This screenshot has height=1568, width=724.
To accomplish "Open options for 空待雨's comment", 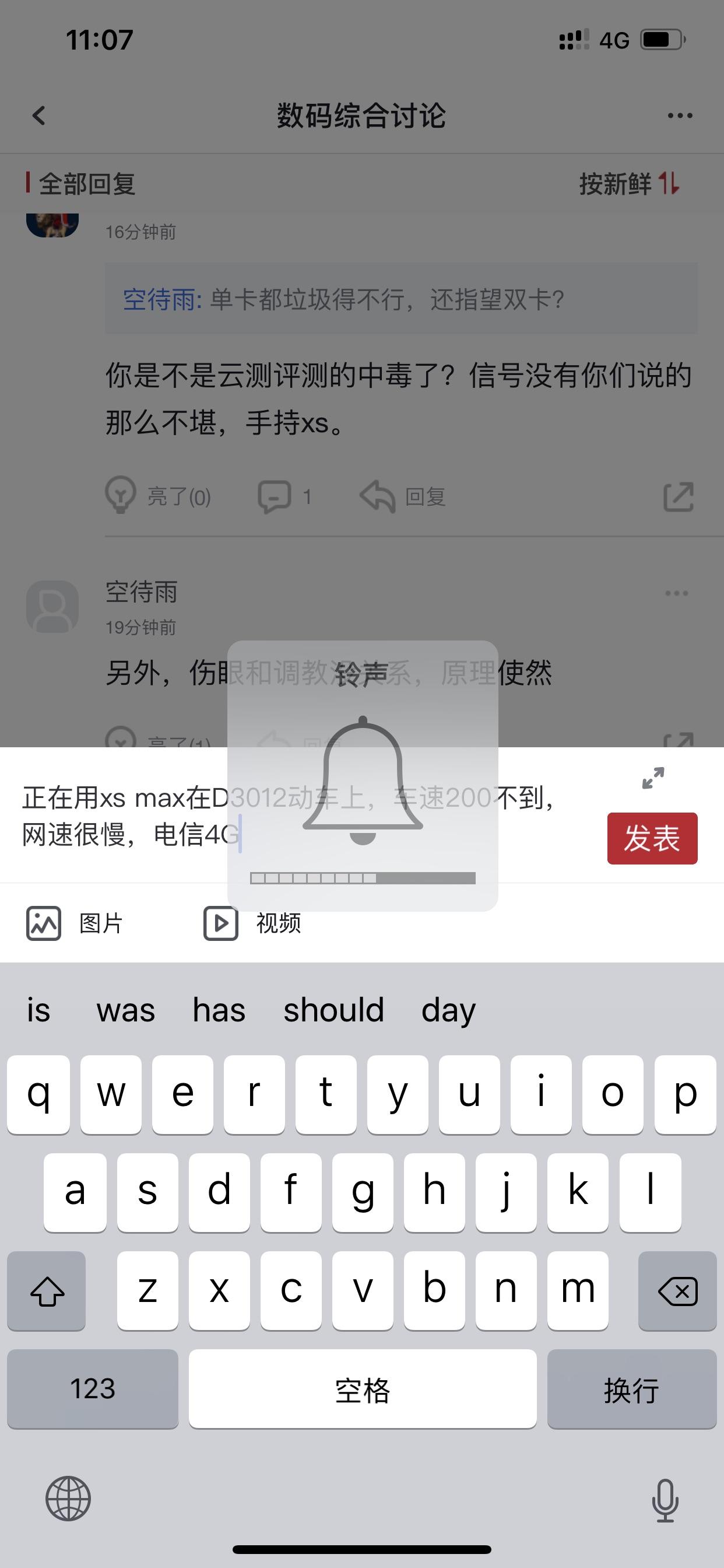I will (x=677, y=593).
